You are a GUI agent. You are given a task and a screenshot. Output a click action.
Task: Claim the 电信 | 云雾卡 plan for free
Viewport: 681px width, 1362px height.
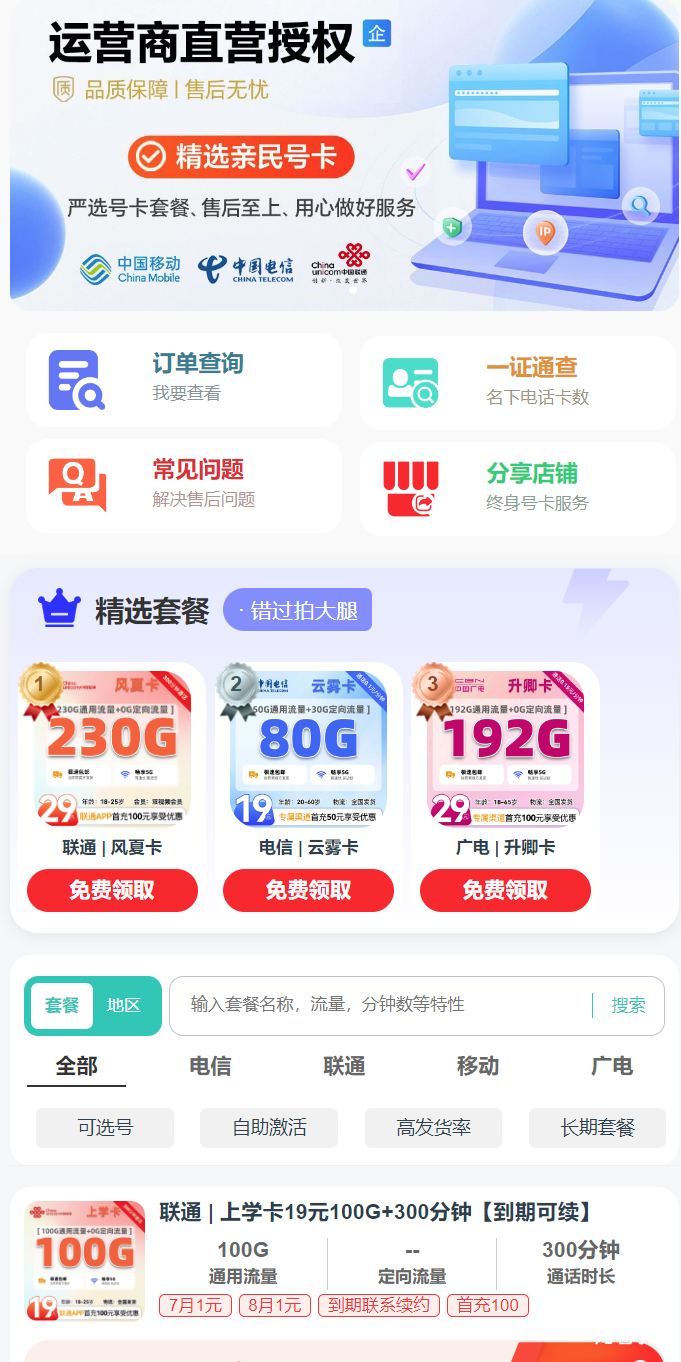(308, 890)
